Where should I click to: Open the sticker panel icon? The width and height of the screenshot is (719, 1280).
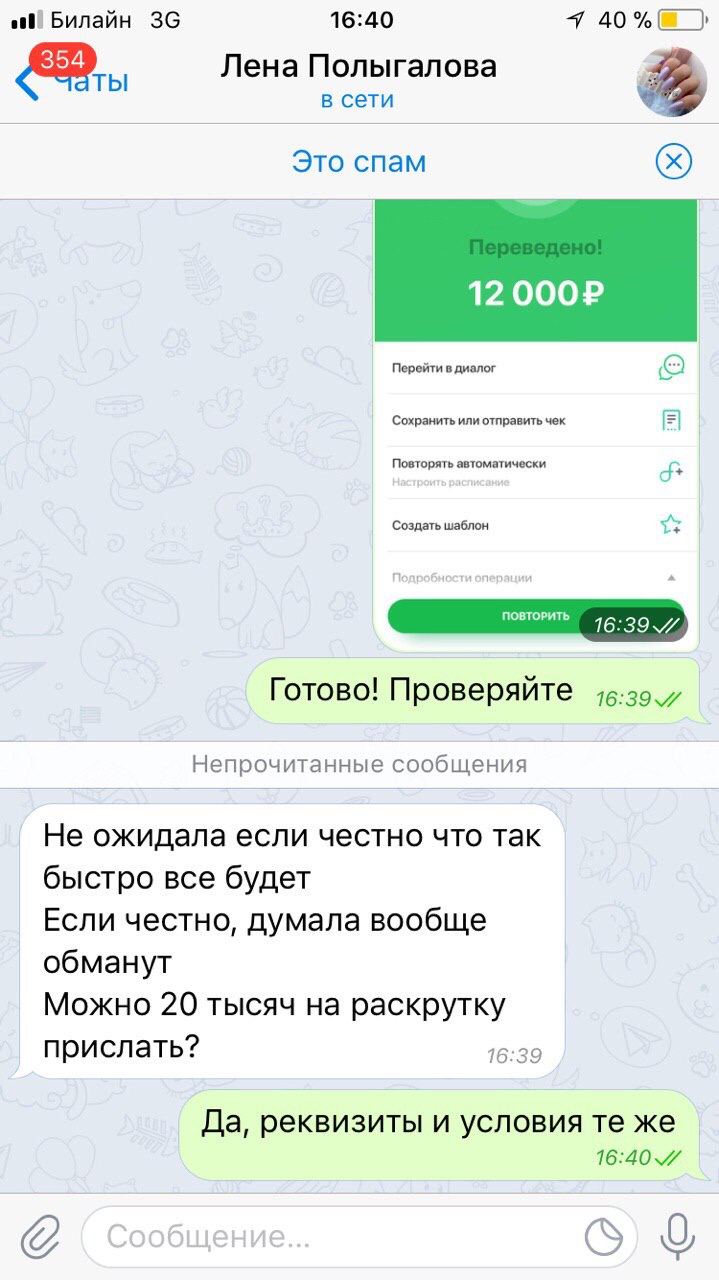(603, 1237)
